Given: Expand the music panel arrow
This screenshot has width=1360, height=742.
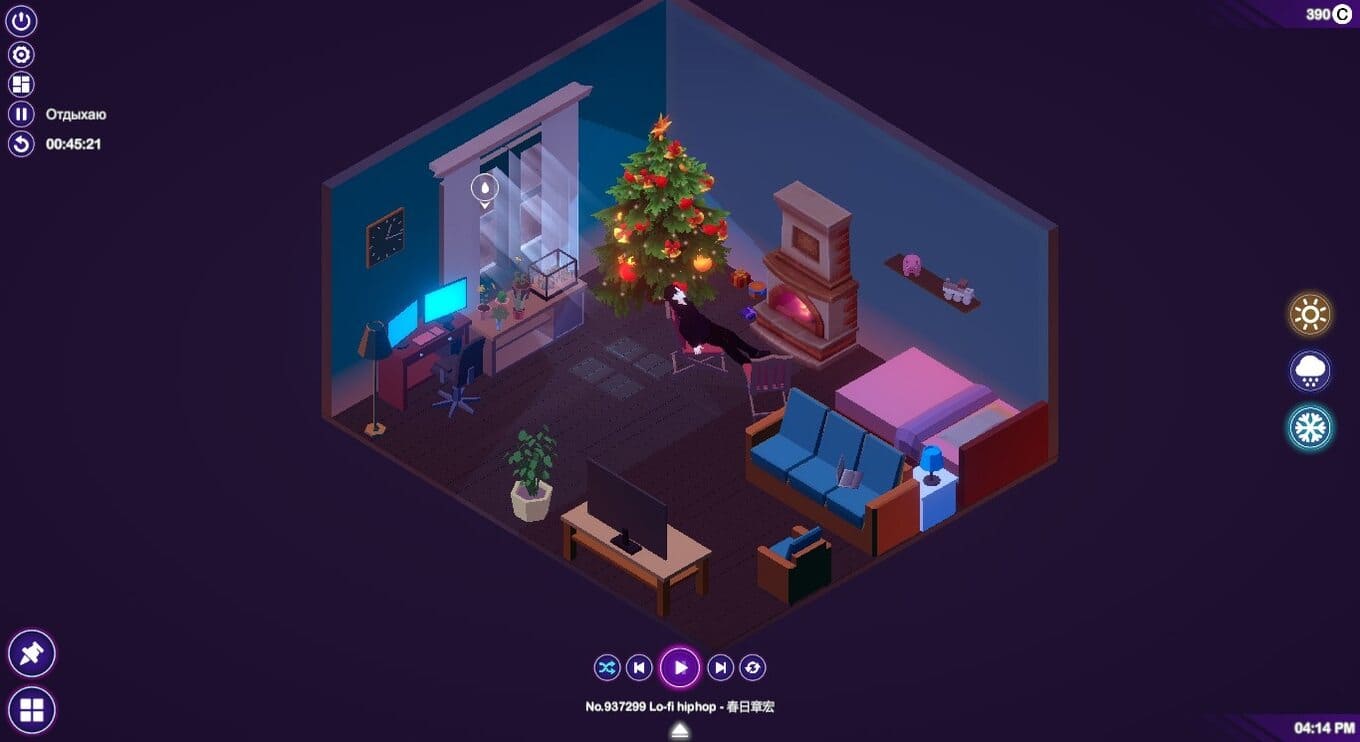Looking at the screenshot, I should pos(680,731).
